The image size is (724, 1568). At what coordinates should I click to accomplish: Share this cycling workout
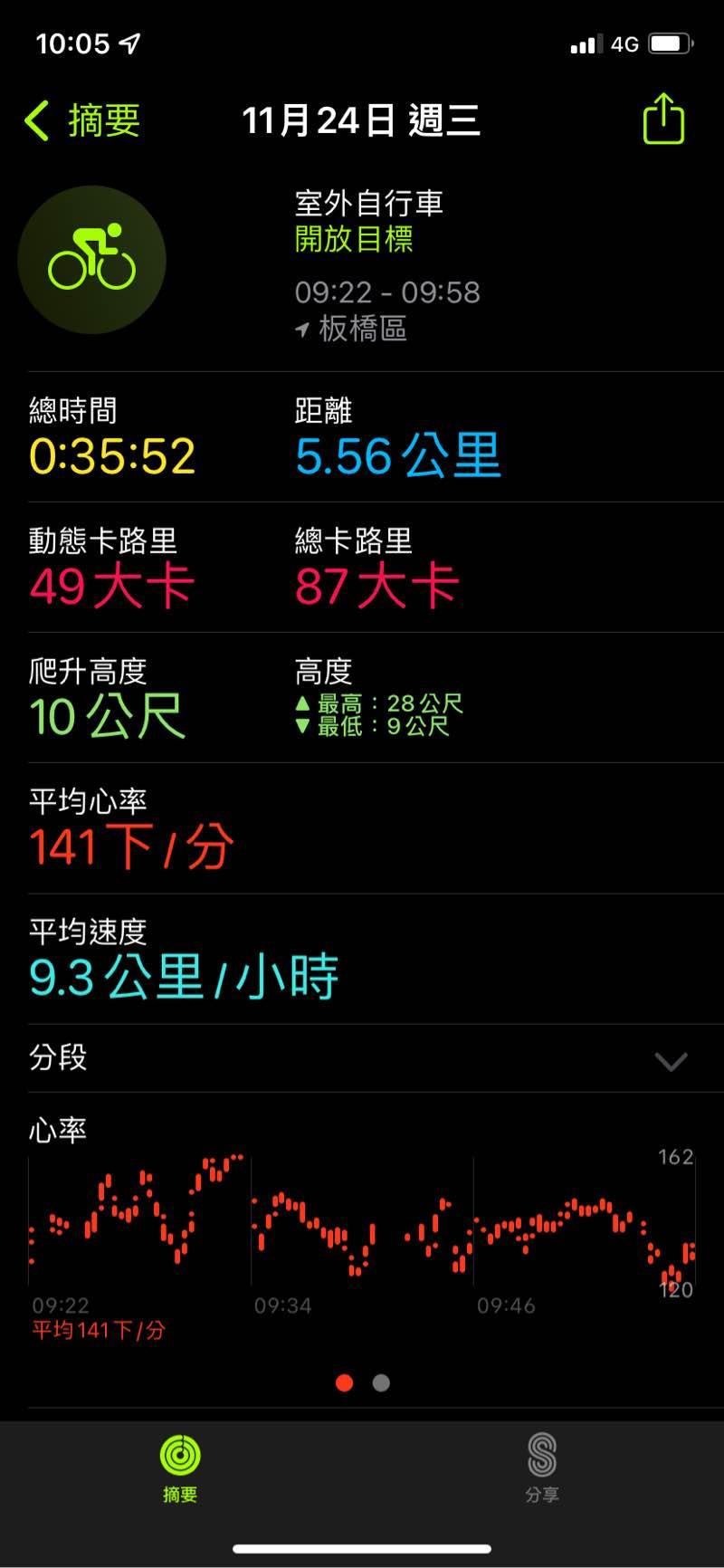pyautogui.click(x=663, y=119)
